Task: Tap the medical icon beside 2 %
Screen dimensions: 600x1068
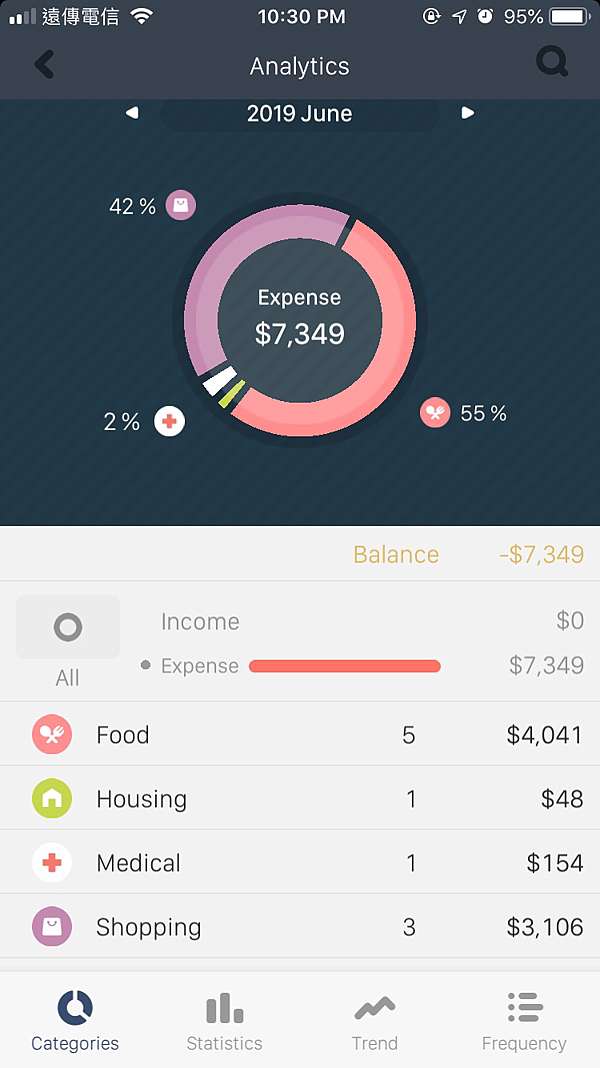Action: pos(170,421)
